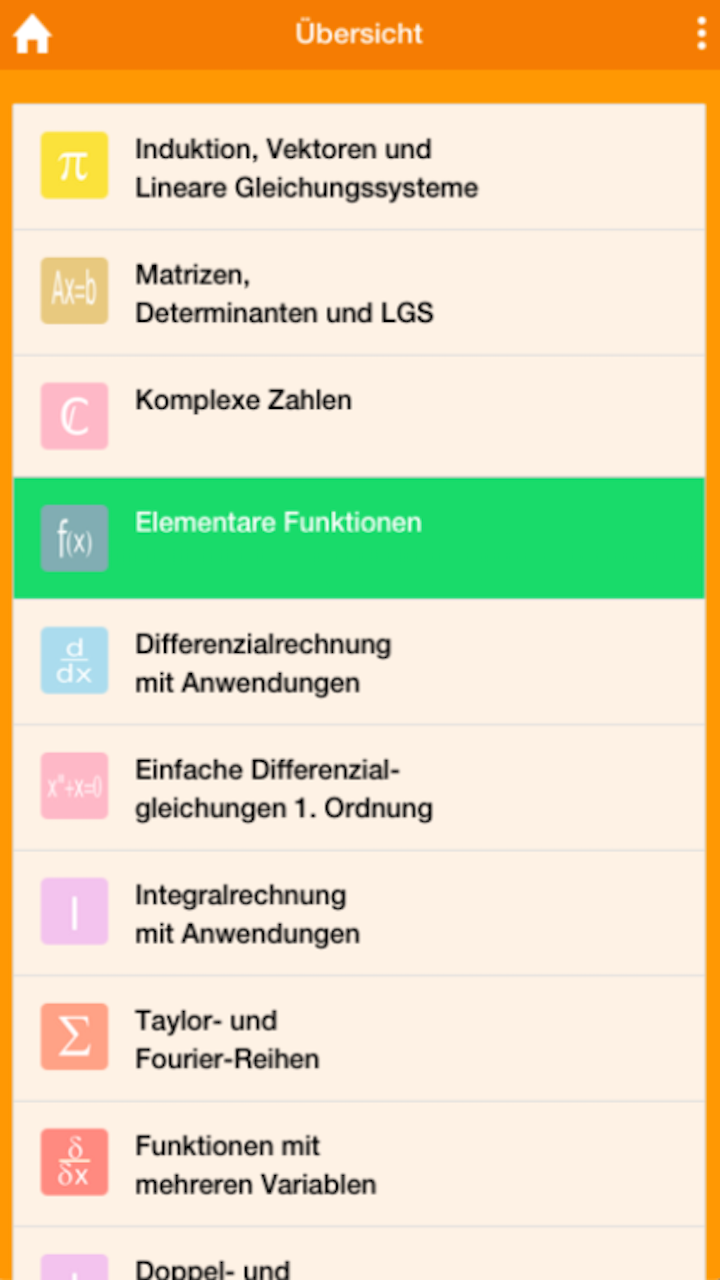Select Matrizen, Determinanten und LGS

(x=358, y=292)
